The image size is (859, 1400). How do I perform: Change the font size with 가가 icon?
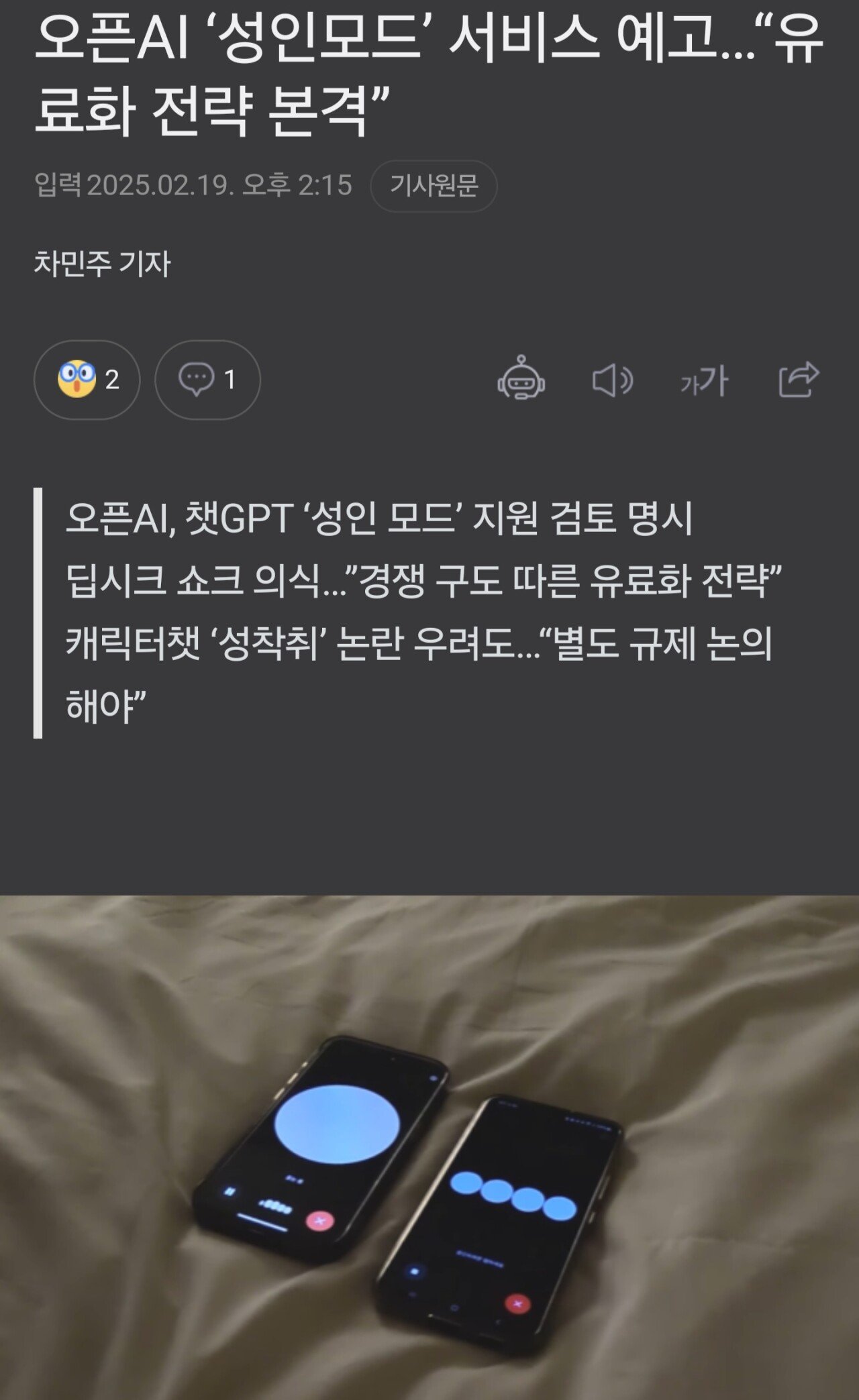(704, 380)
